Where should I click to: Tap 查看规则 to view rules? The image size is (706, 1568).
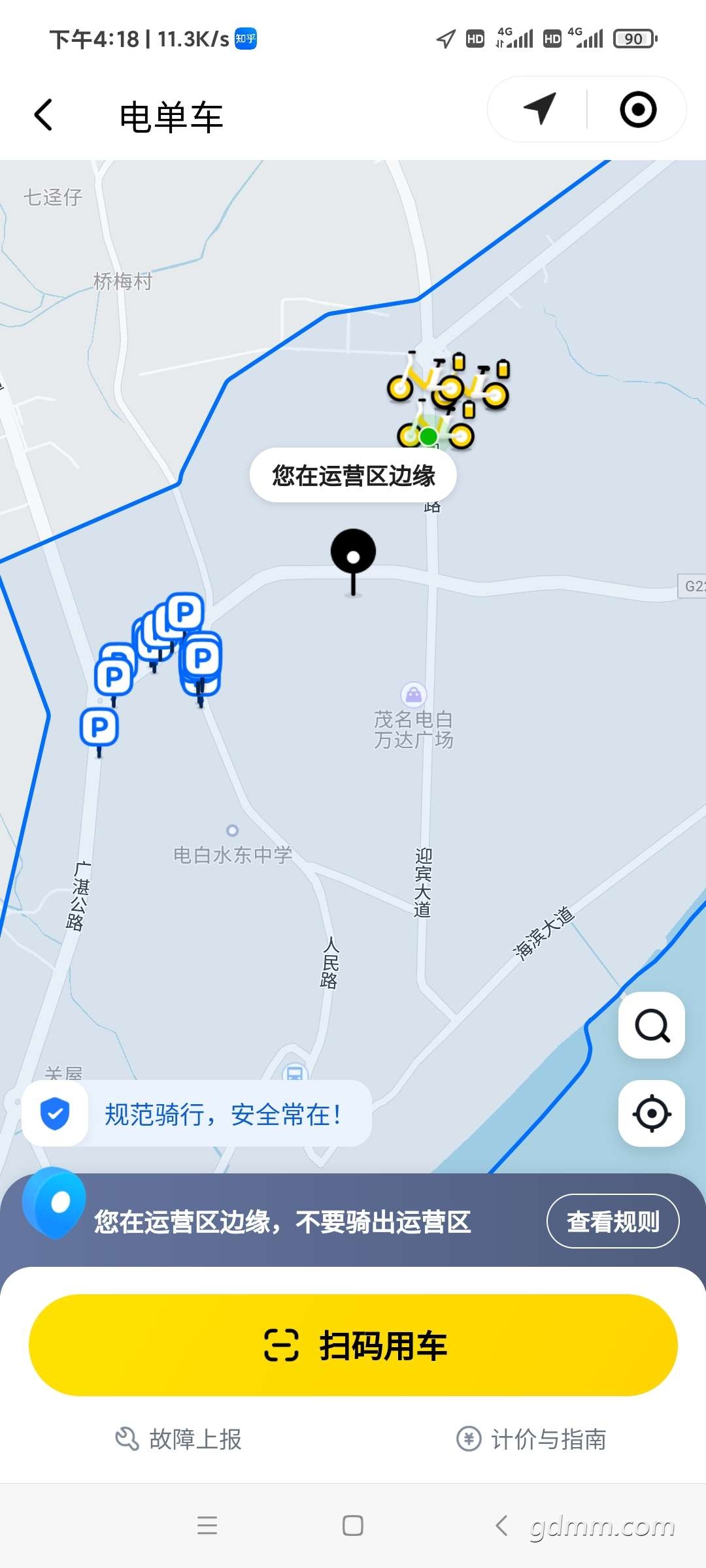point(613,1221)
